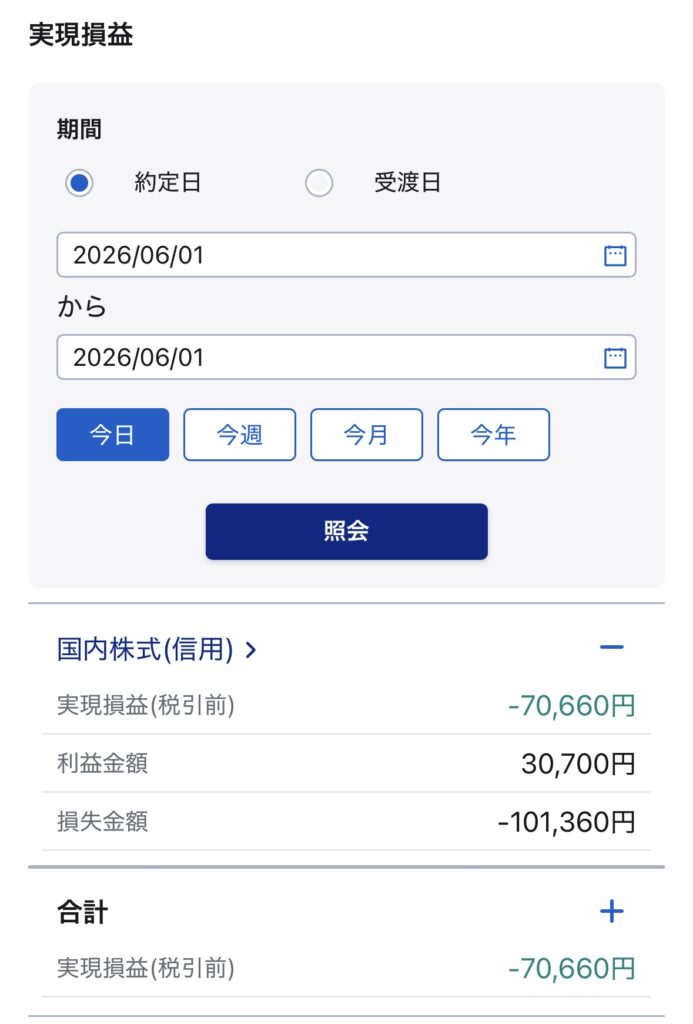
Task: Open the calendar icon for start date
Action: (615, 255)
